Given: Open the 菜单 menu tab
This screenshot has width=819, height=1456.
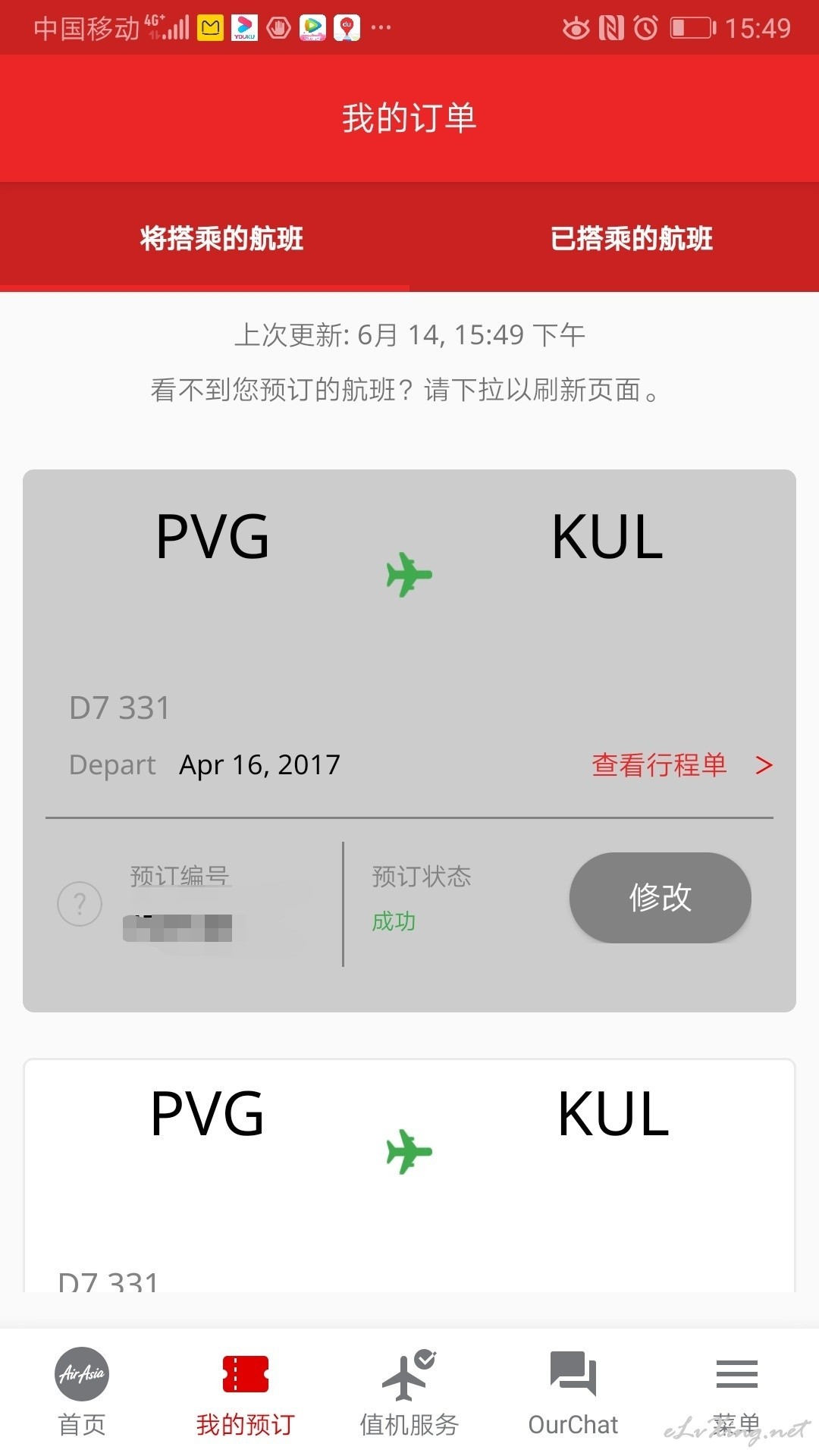Looking at the screenshot, I should (737, 1392).
